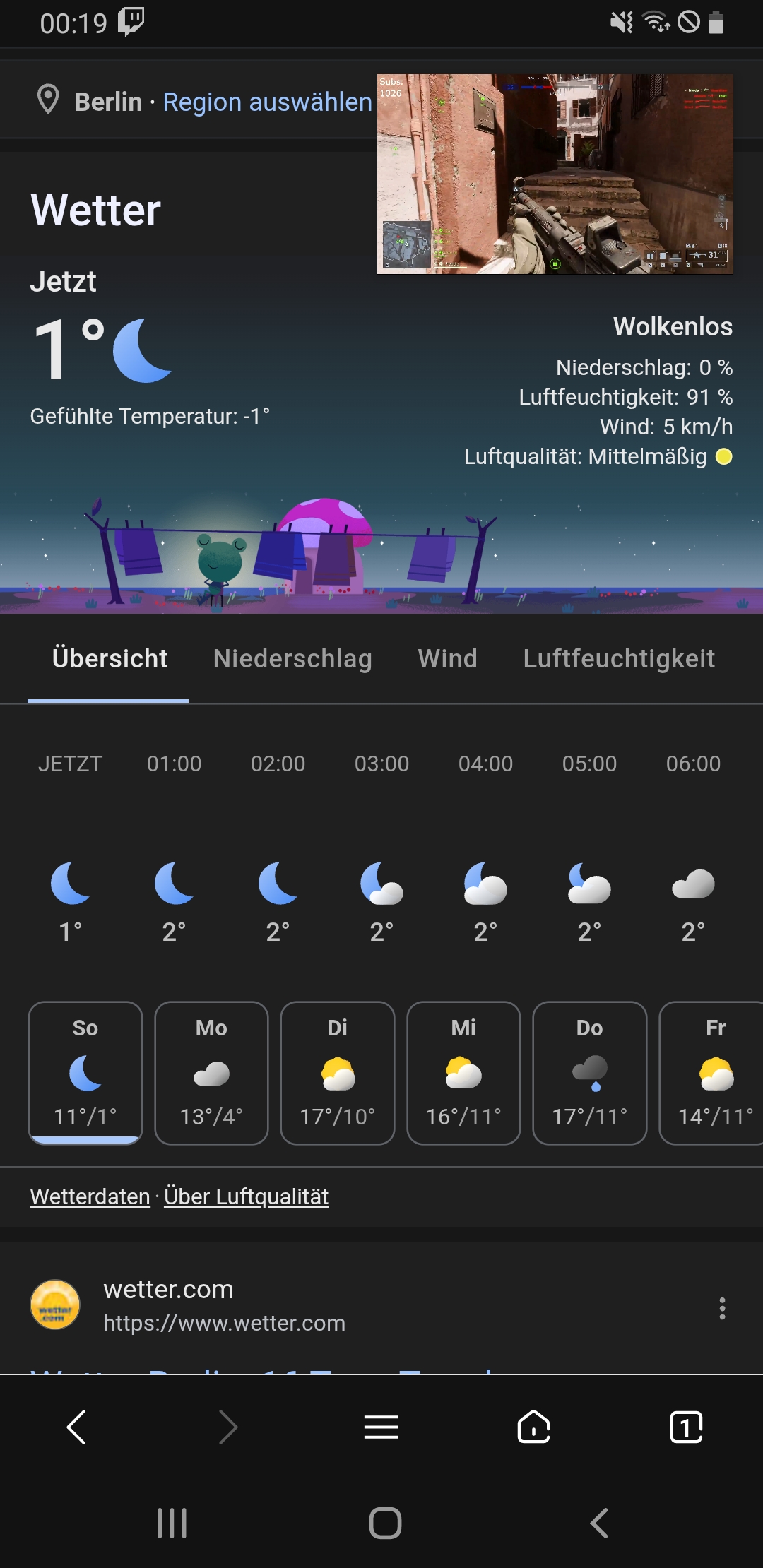
Task: Open the wetter.com search result
Action: (168, 1290)
